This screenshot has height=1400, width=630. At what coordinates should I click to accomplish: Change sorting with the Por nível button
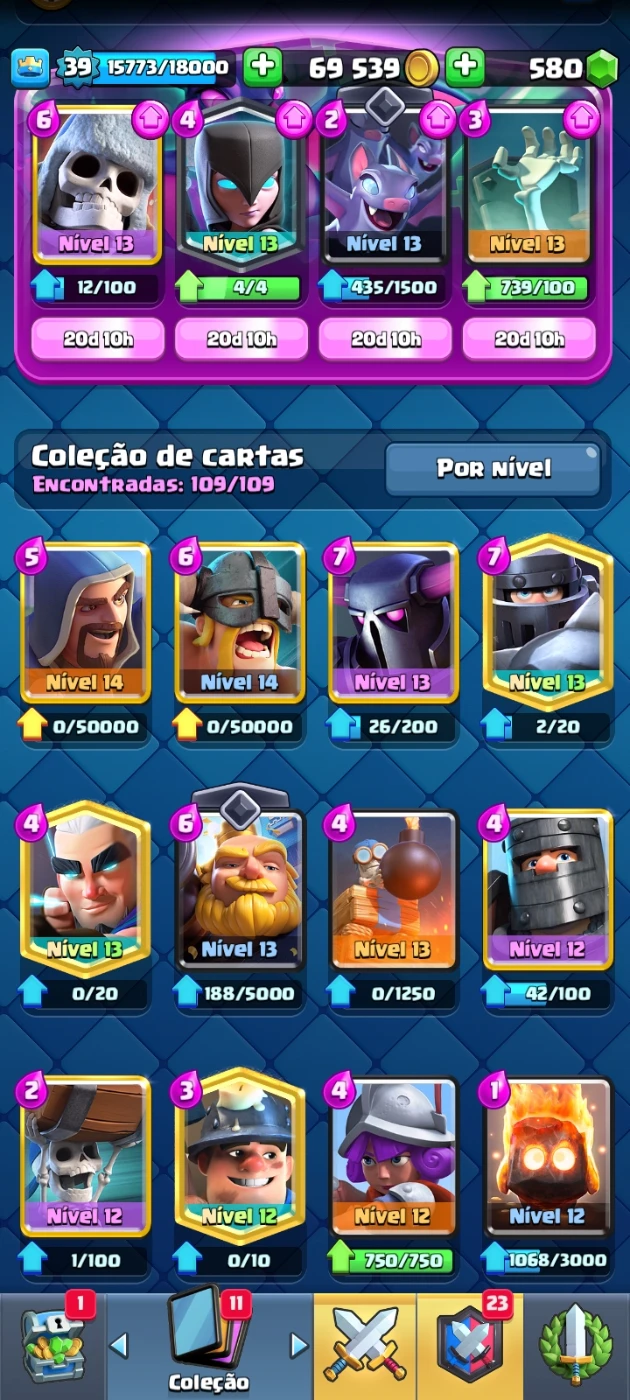[494, 469]
